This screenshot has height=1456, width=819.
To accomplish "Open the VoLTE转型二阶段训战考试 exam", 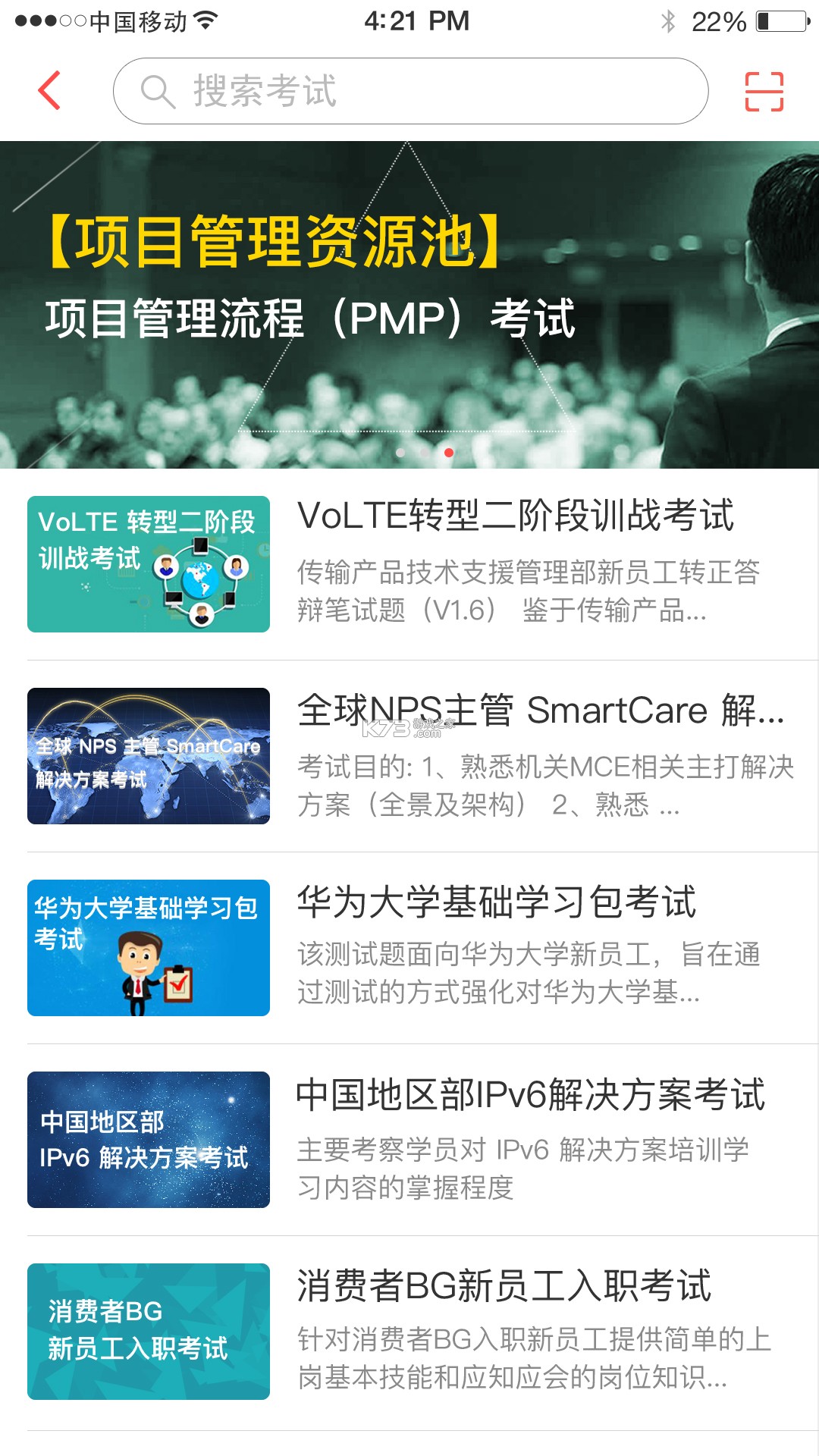I will pyautogui.click(x=519, y=519).
